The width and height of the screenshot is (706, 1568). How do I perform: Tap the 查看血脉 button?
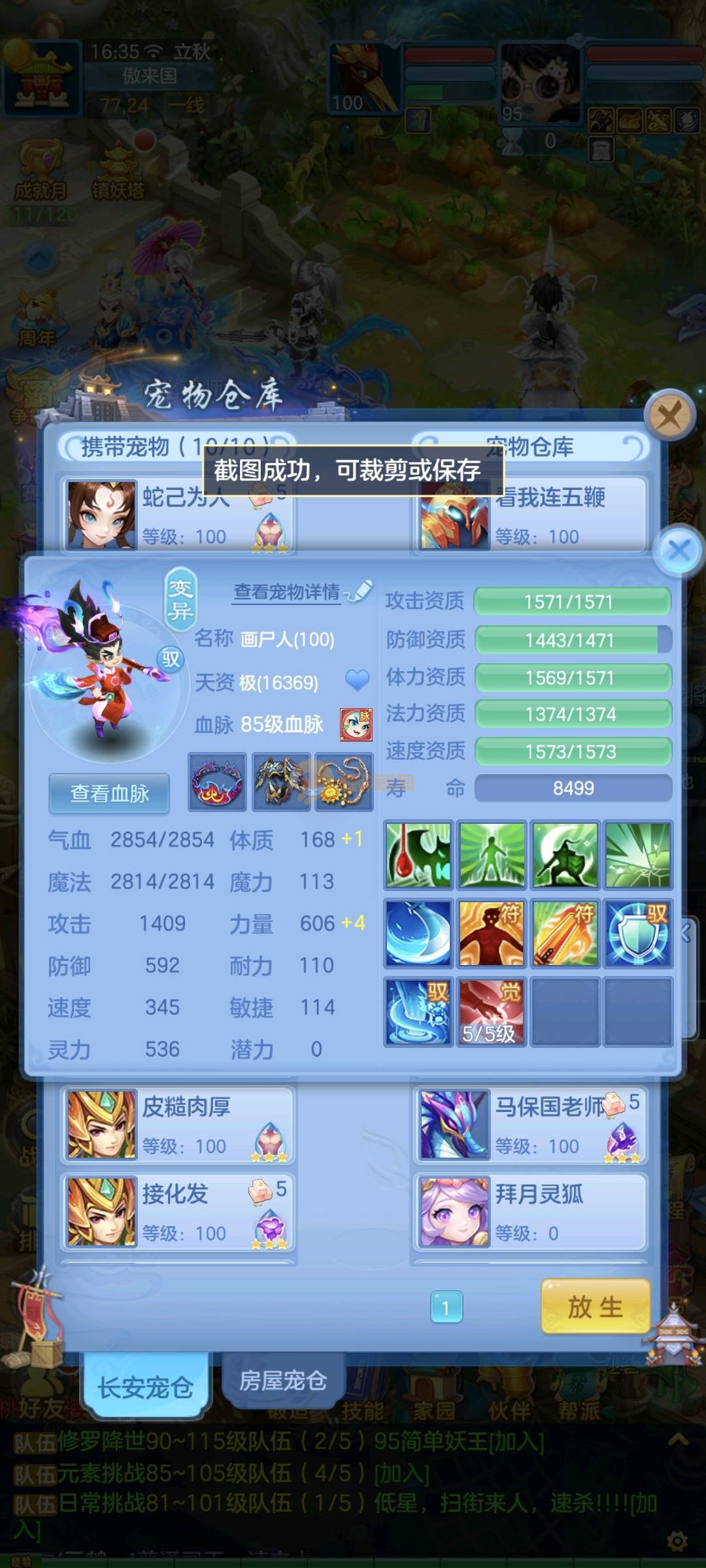coord(109,793)
